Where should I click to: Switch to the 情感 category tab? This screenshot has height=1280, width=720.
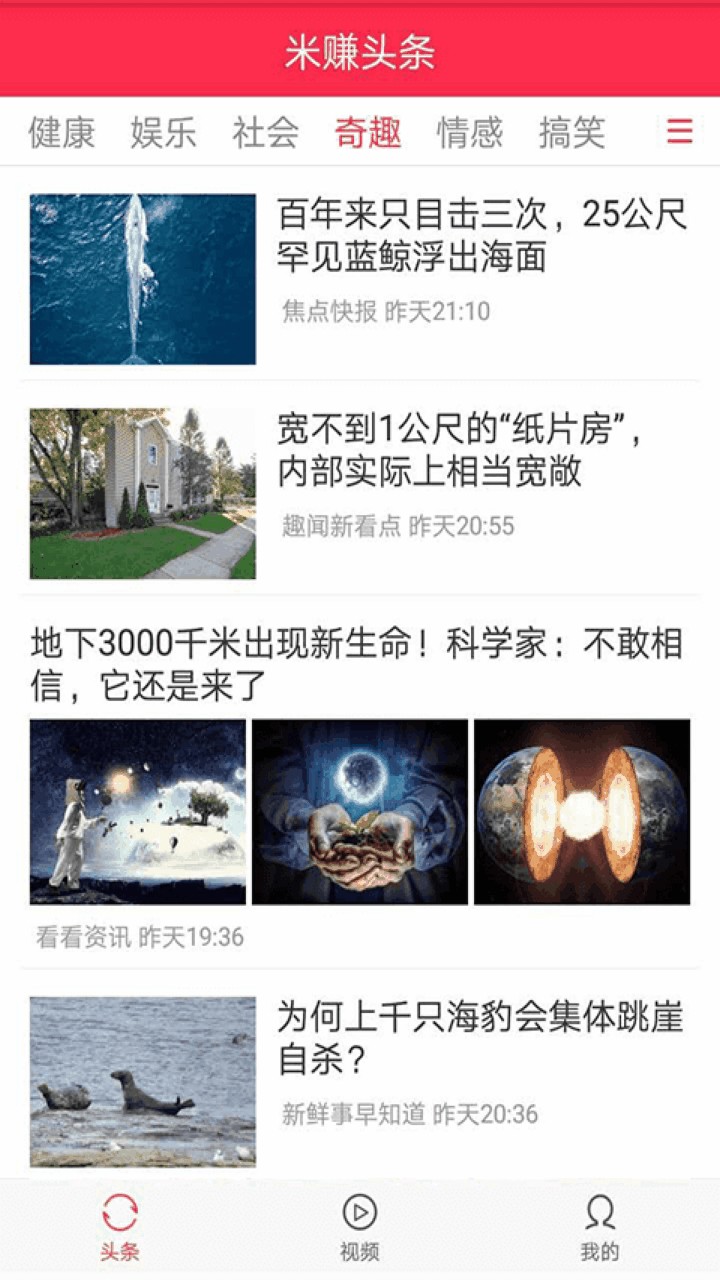(x=470, y=132)
